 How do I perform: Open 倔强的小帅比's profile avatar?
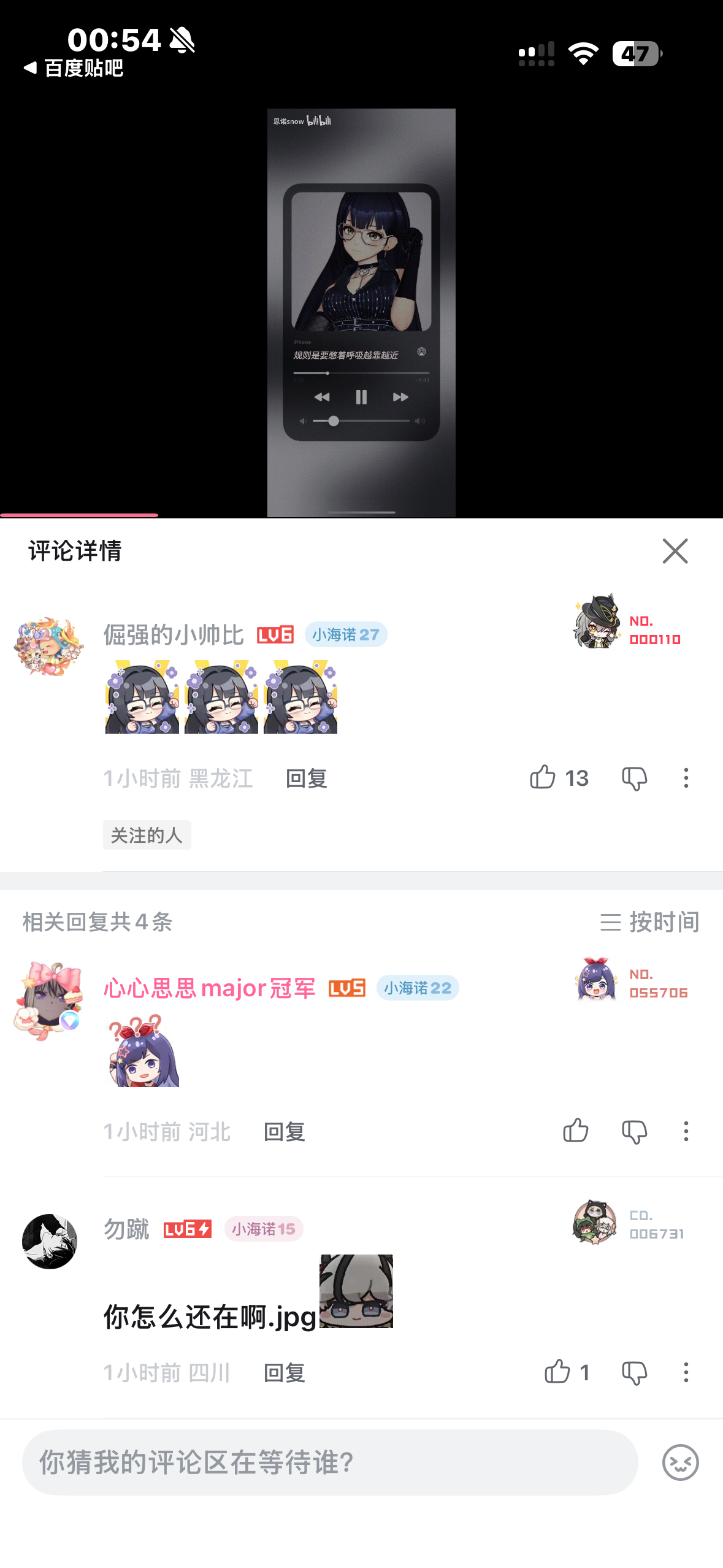coord(49,647)
